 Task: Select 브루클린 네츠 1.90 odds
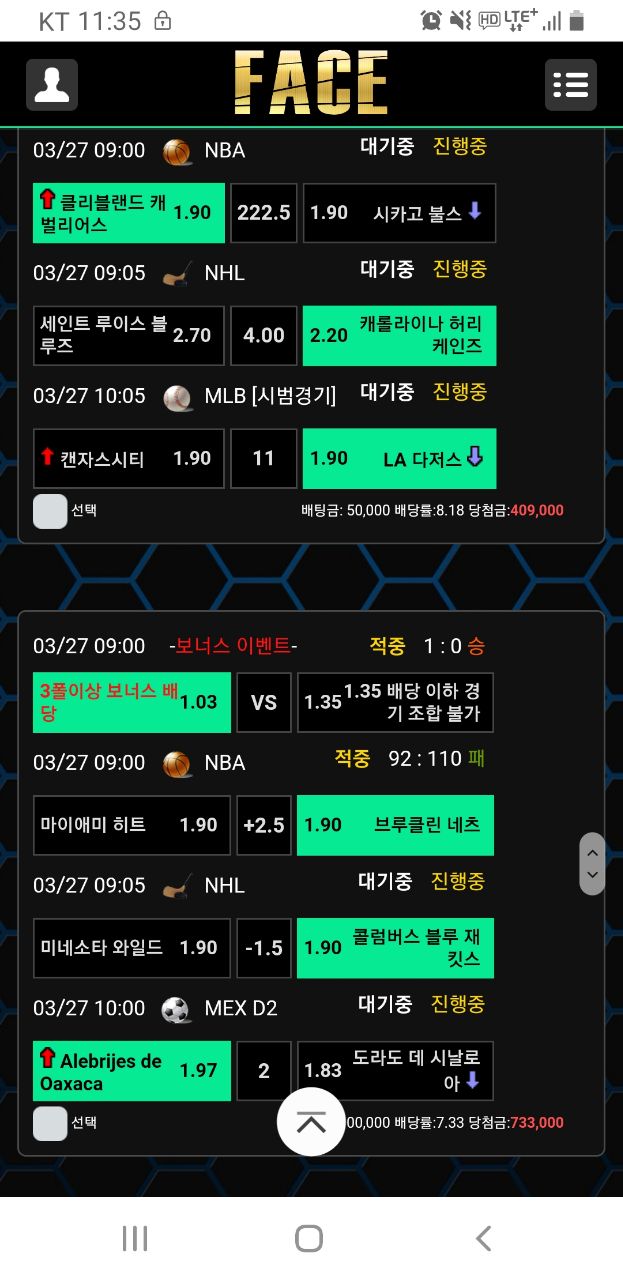click(395, 825)
